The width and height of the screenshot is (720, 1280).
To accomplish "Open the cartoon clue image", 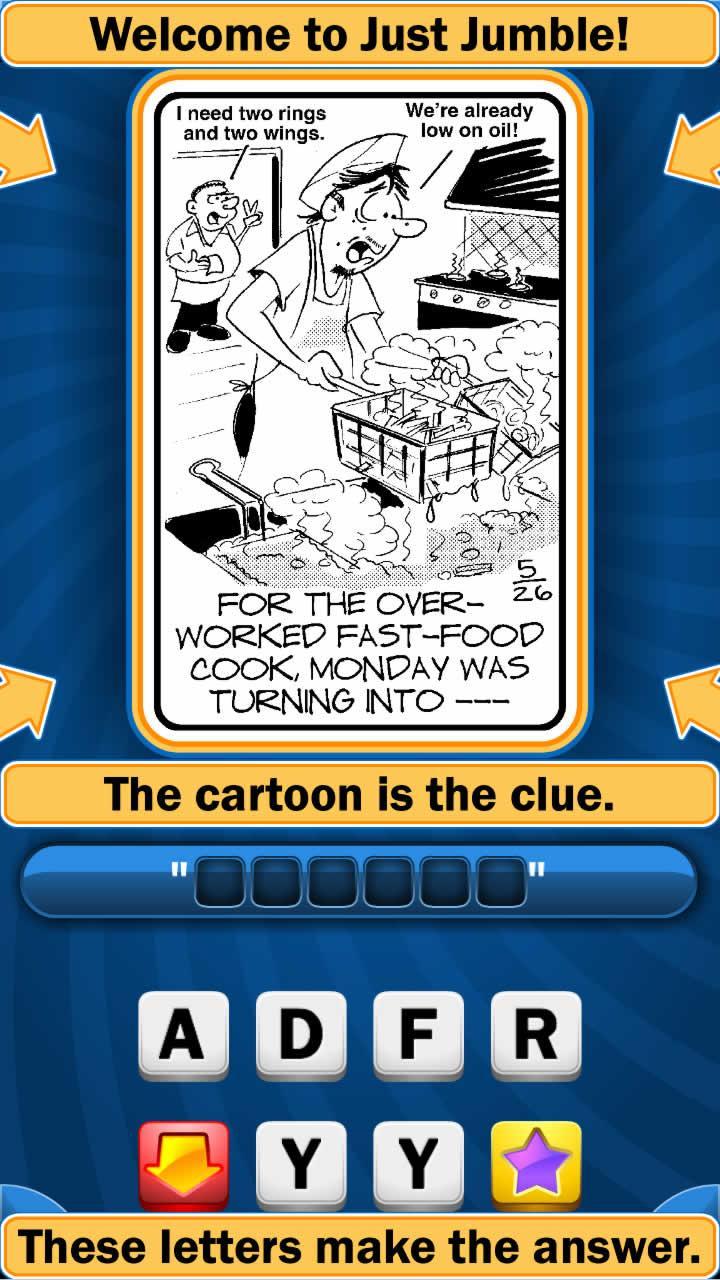I will click(359, 410).
